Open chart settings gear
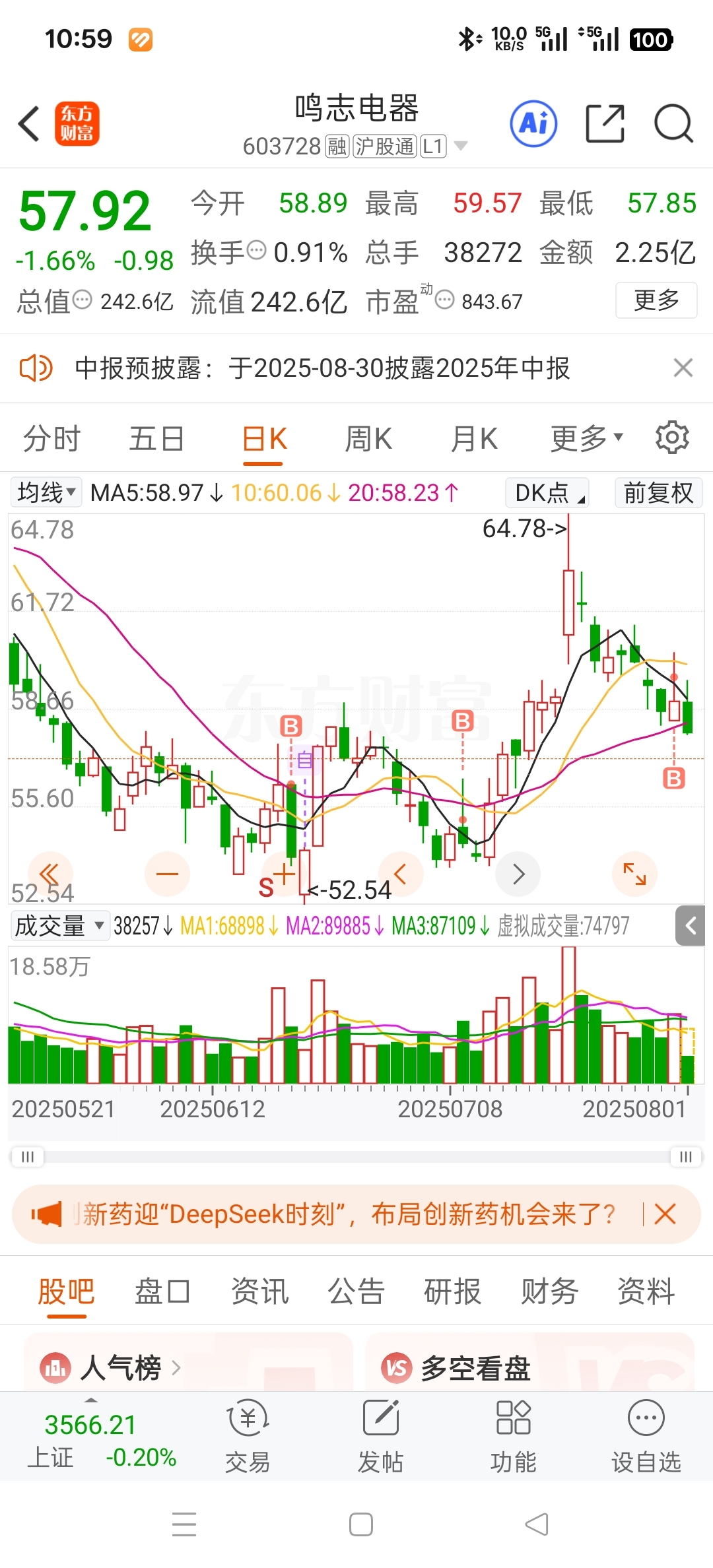The width and height of the screenshot is (713, 1568). pyautogui.click(x=672, y=438)
